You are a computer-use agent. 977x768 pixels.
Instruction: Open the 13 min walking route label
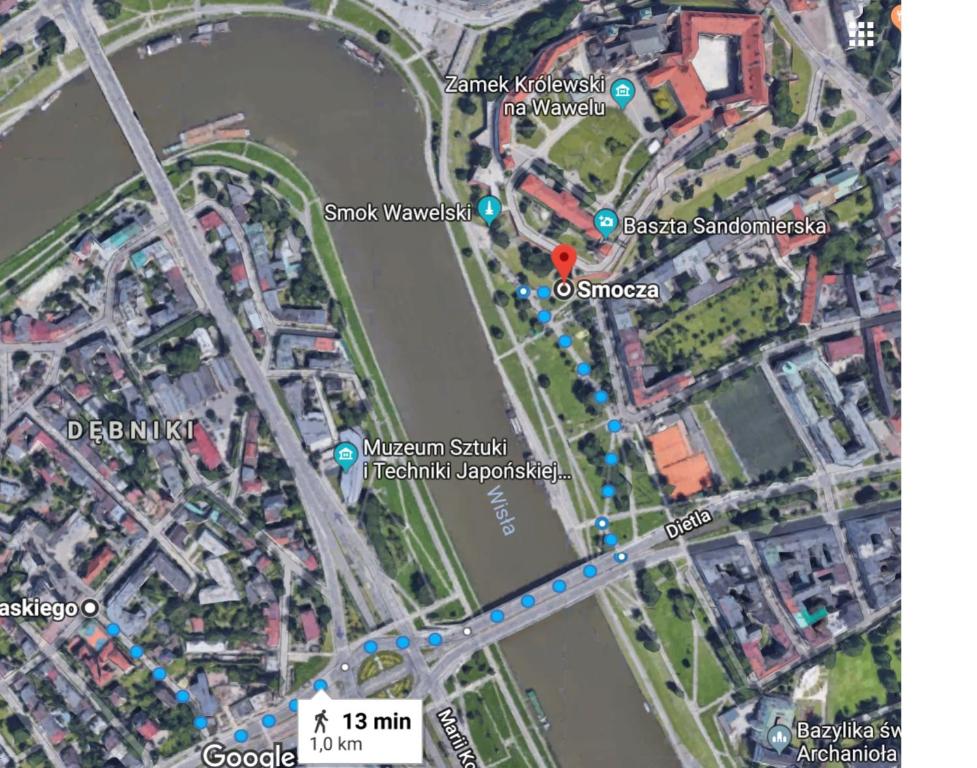point(360,730)
